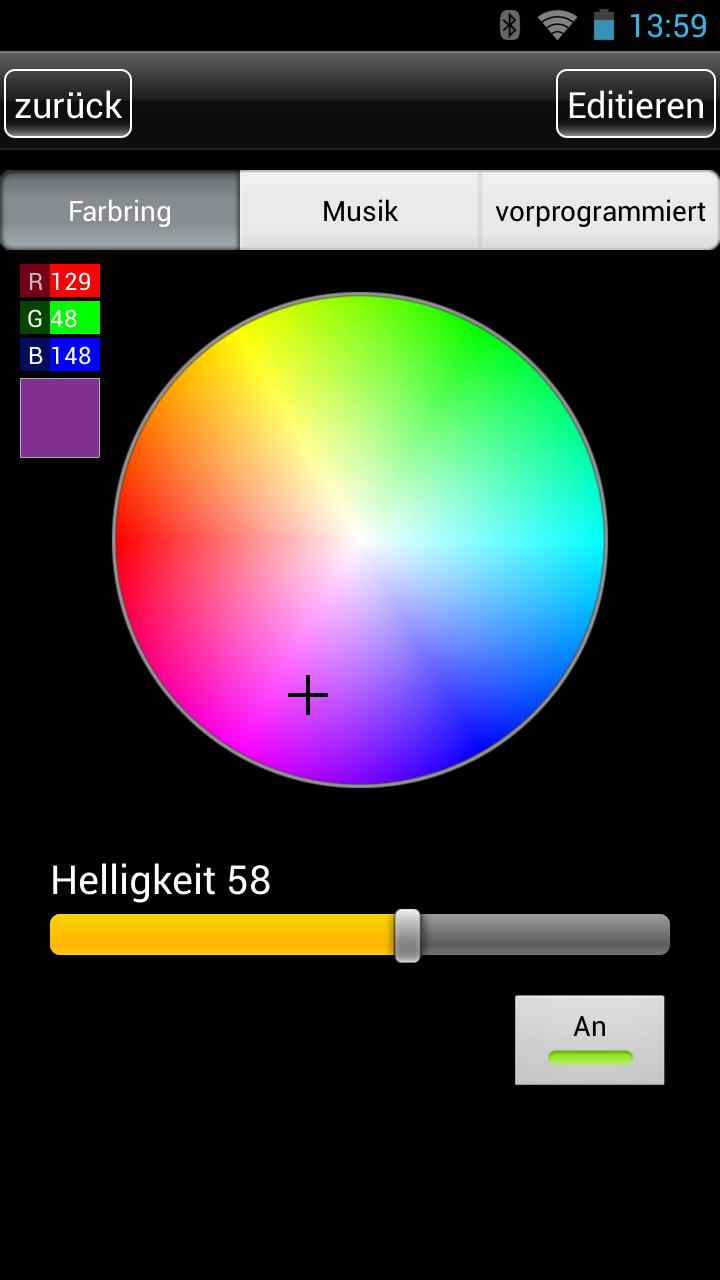Switch to the Musik tab
Viewport: 720px width, 1280px height.
click(360, 211)
